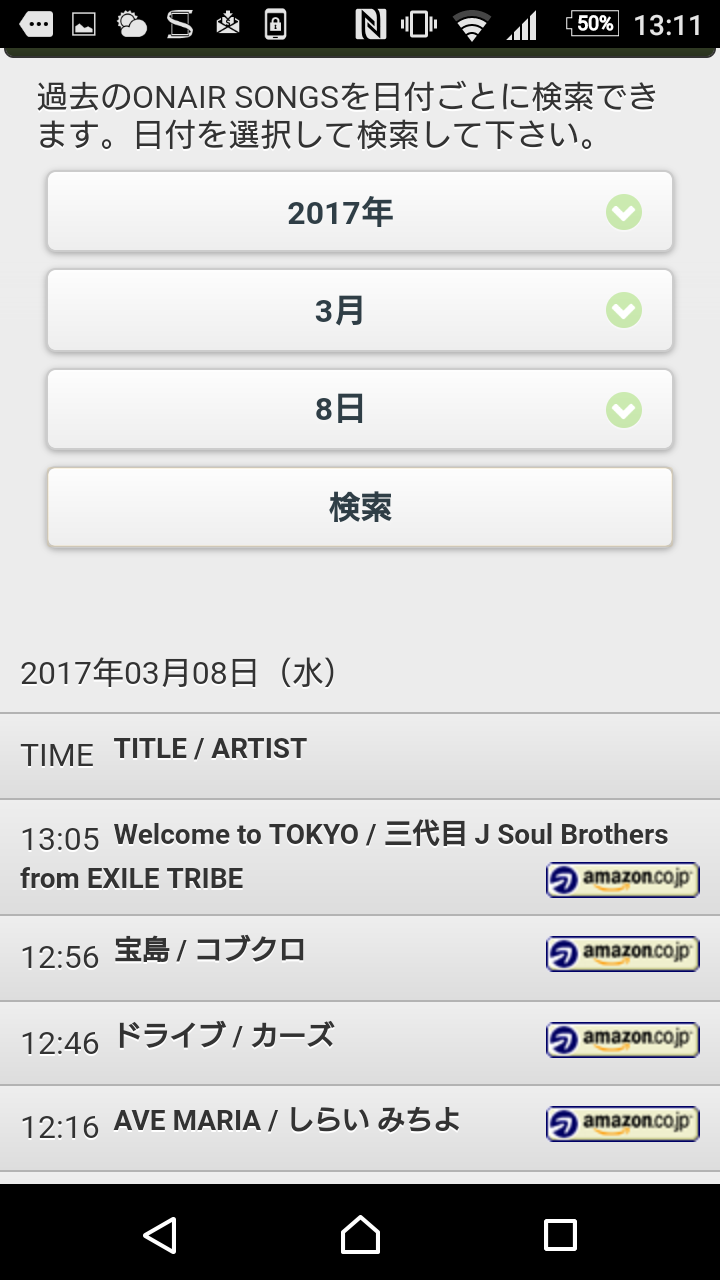The height and width of the screenshot is (1280, 720).
Task: Buy AVE MARIA on amazon.co.jp
Action: point(622,1123)
